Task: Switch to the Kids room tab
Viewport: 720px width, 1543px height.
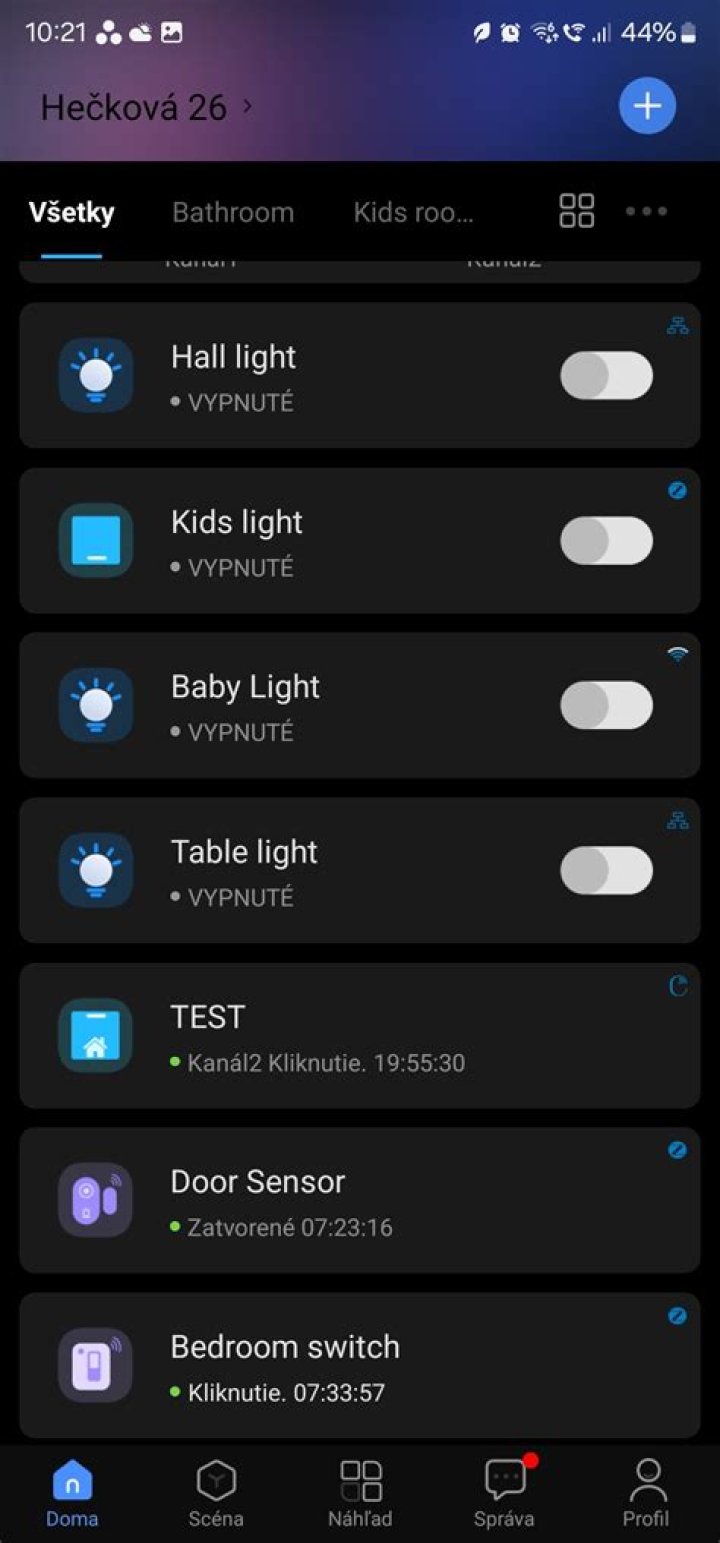Action: (x=413, y=212)
